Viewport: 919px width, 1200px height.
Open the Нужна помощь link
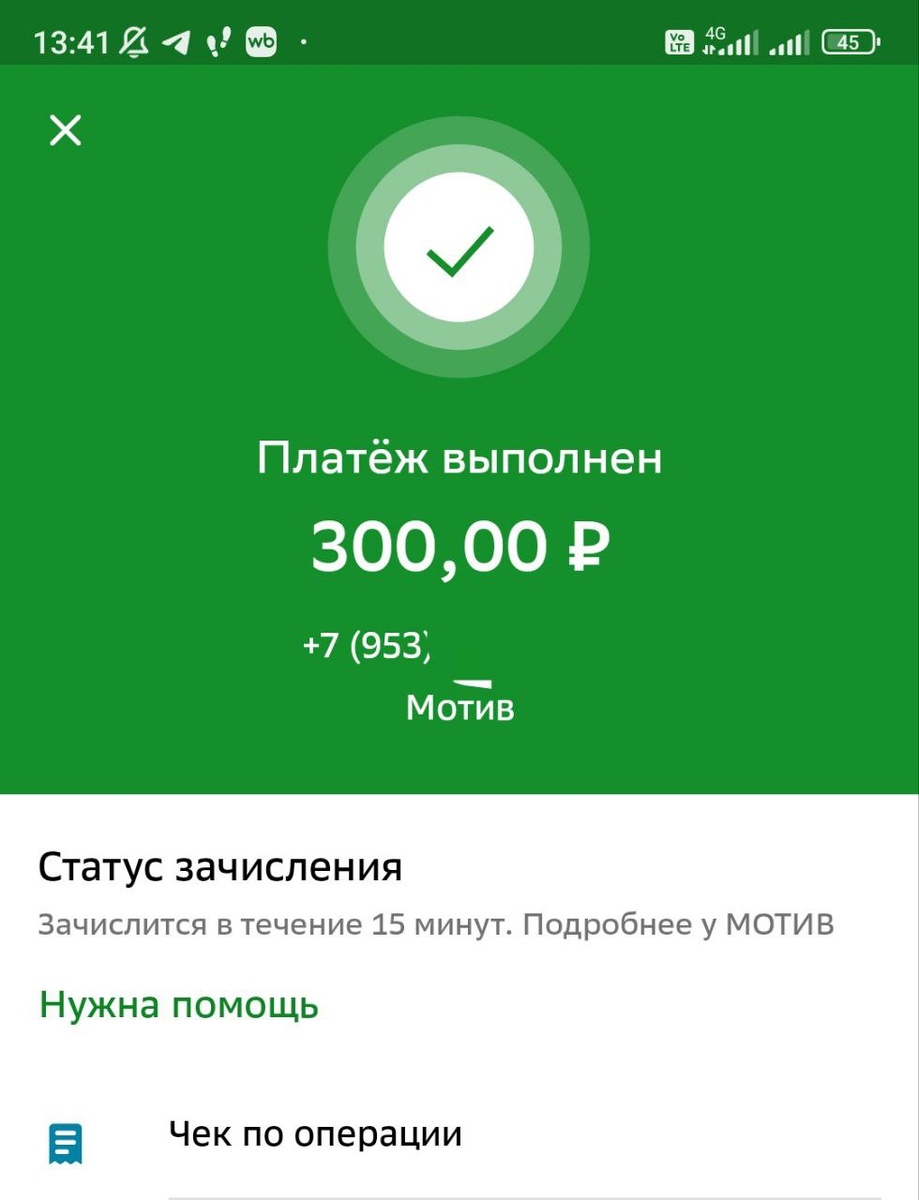[178, 1004]
